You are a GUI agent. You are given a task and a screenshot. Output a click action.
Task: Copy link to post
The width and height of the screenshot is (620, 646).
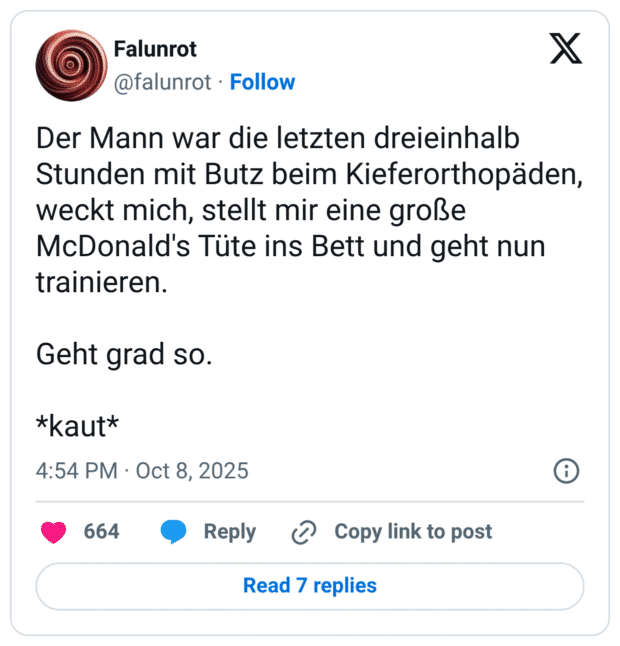click(x=392, y=532)
